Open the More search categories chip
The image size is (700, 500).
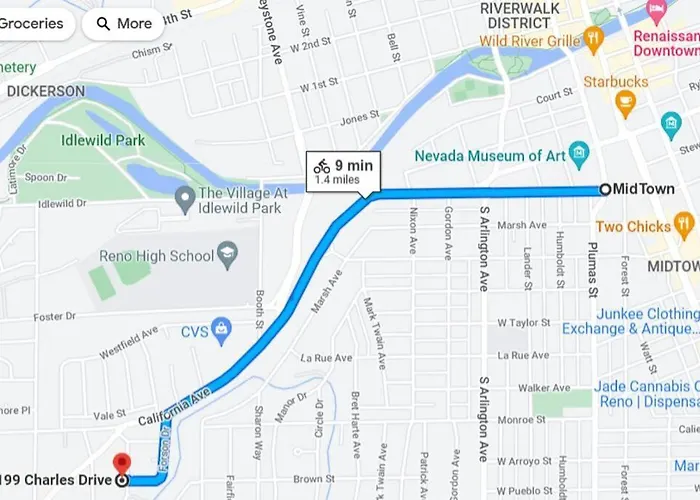click(x=122, y=23)
